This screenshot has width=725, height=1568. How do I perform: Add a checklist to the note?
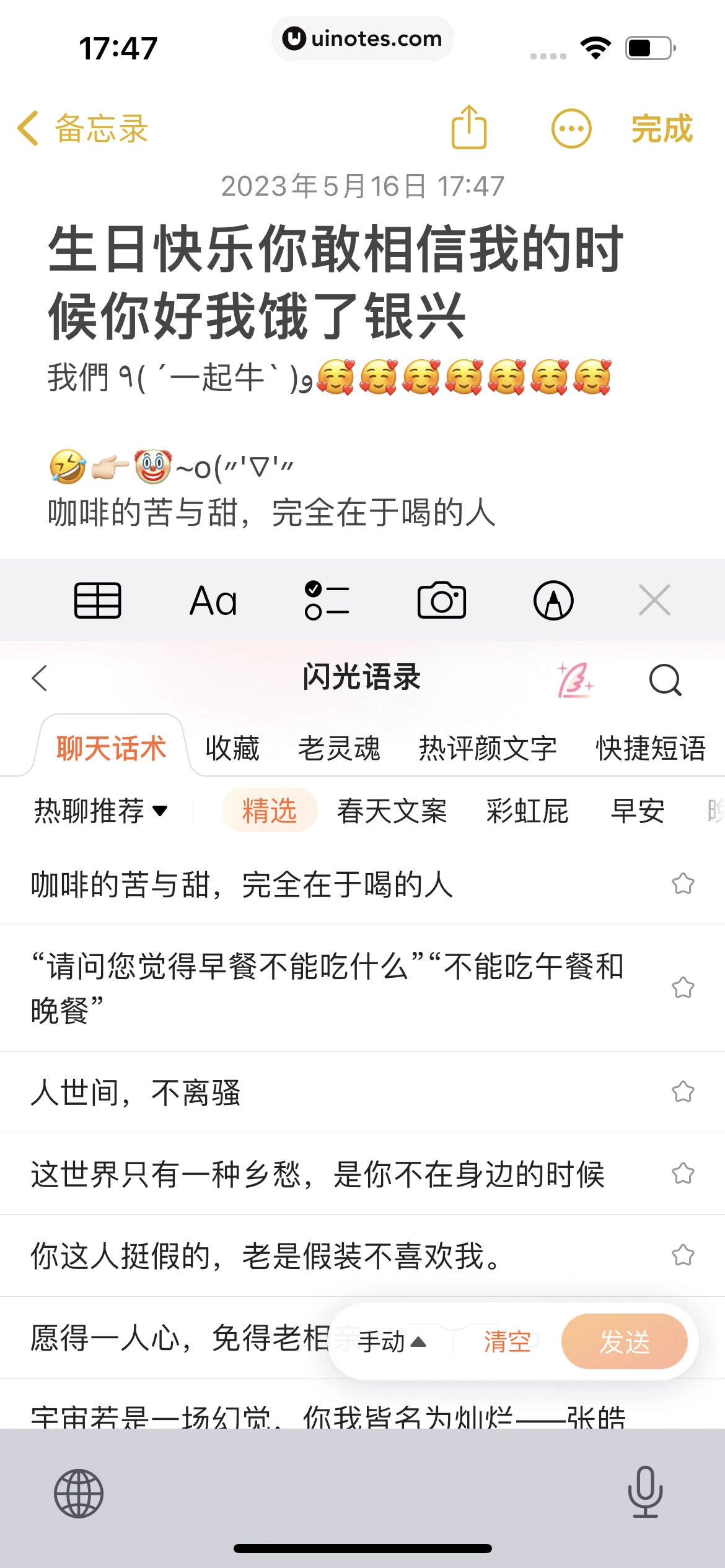(x=327, y=601)
